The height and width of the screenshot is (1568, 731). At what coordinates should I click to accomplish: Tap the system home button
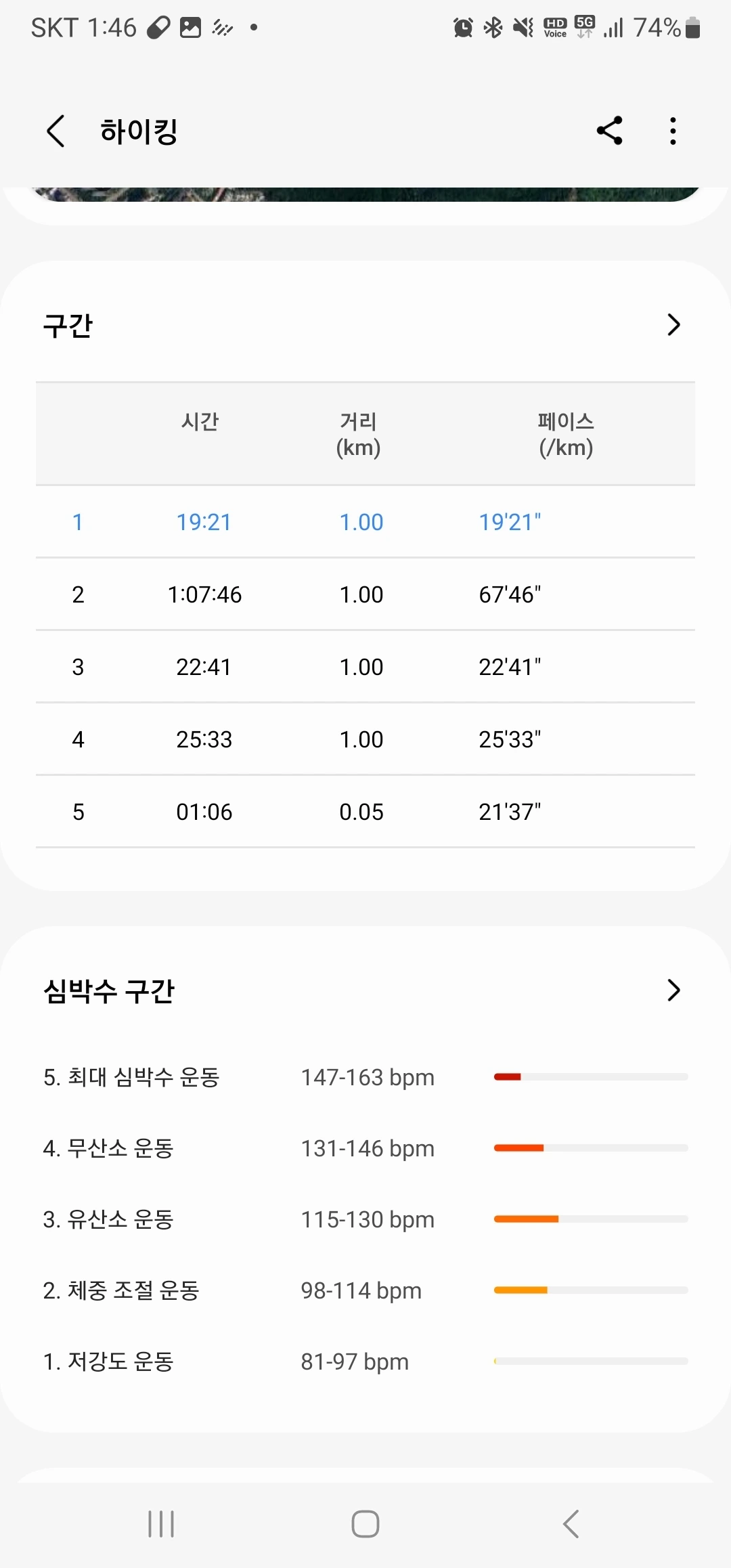click(x=365, y=1524)
